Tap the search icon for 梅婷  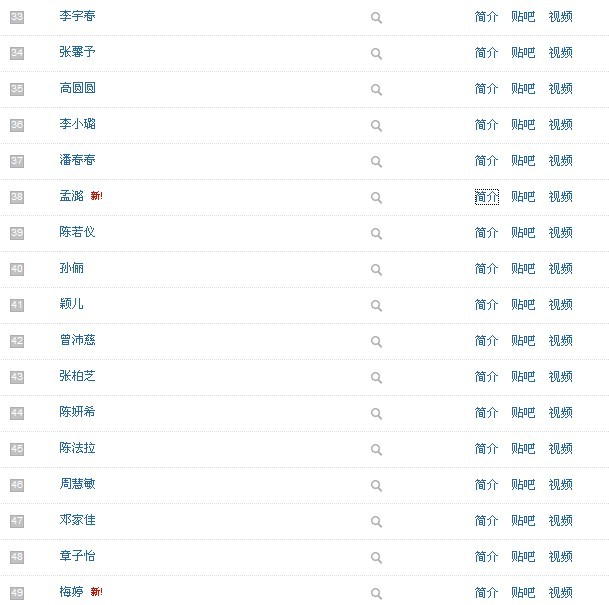[376, 593]
